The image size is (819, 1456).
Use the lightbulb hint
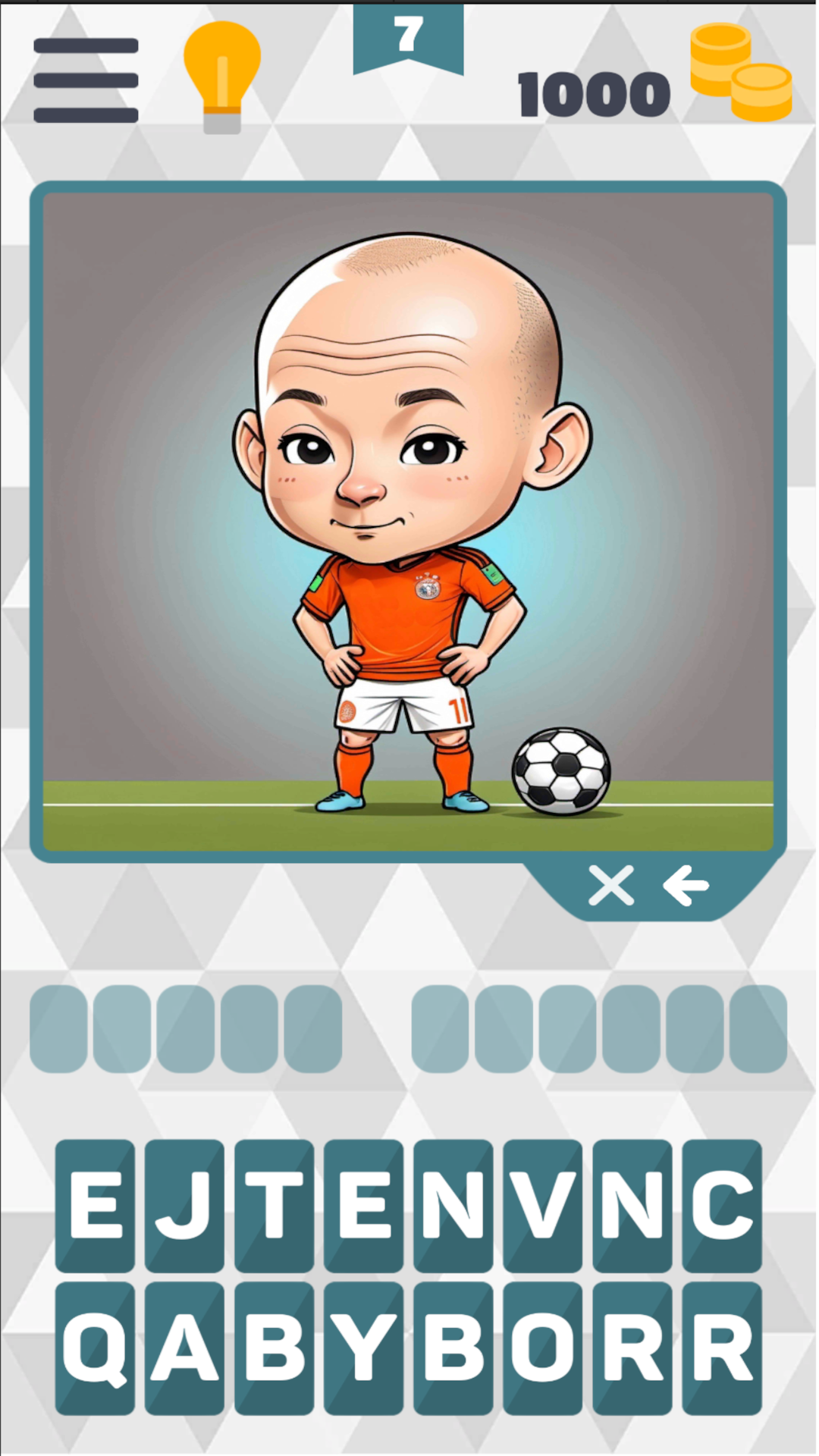(222, 77)
